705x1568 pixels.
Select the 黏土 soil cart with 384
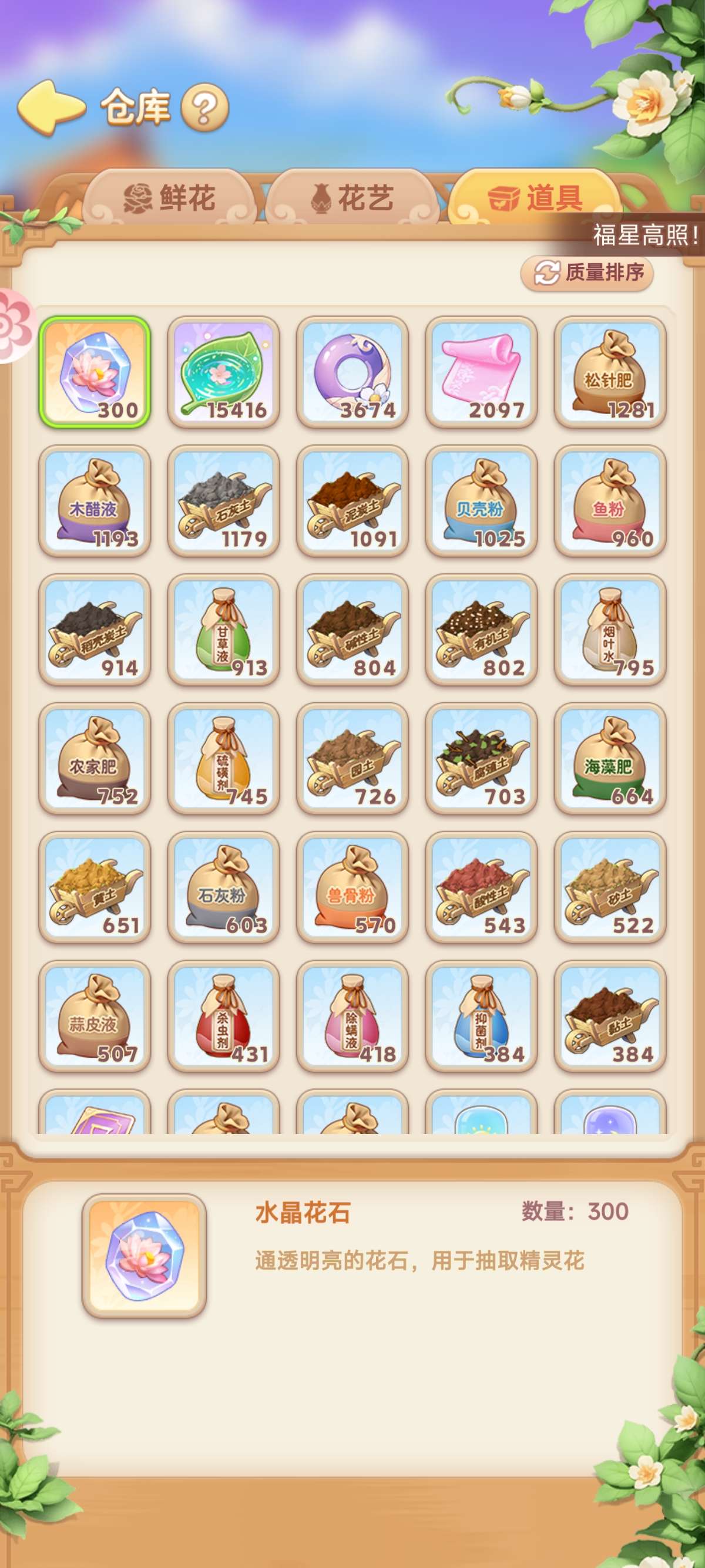[x=610, y=1017]
